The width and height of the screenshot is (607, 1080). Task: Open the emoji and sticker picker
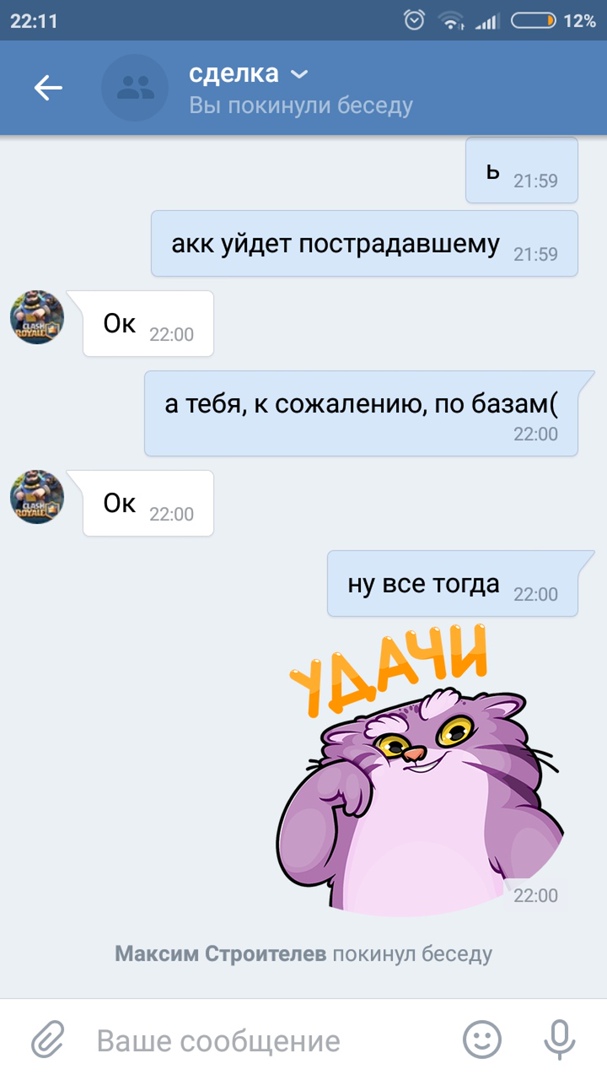pyautogui.click(x=482, y=1040)
